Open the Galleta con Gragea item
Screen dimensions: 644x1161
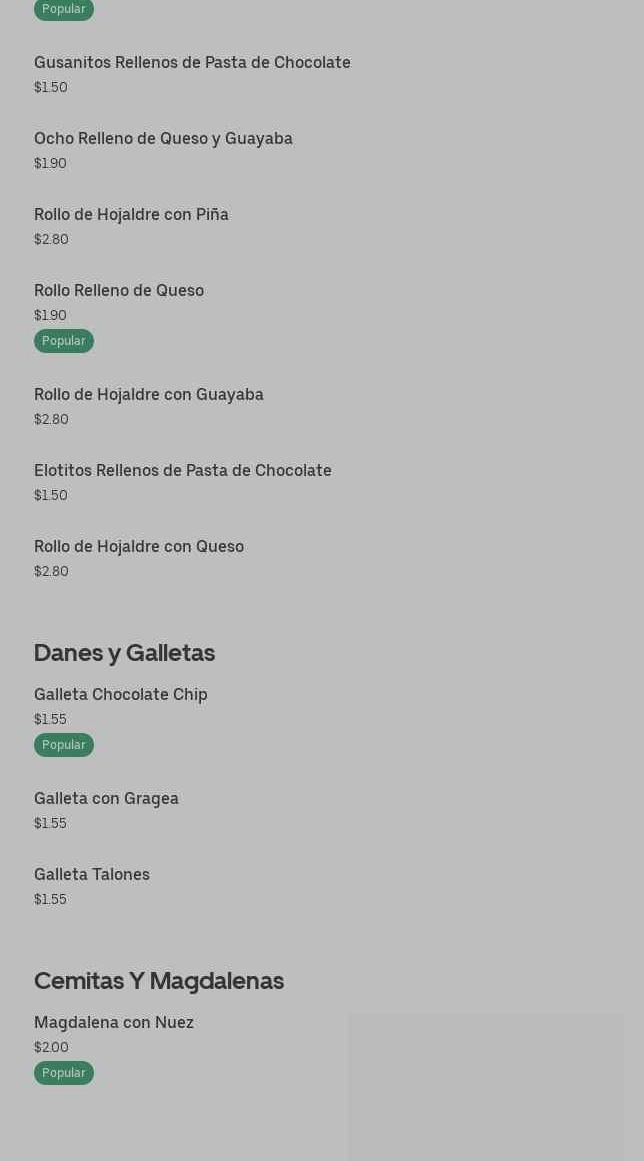[106, 799]
